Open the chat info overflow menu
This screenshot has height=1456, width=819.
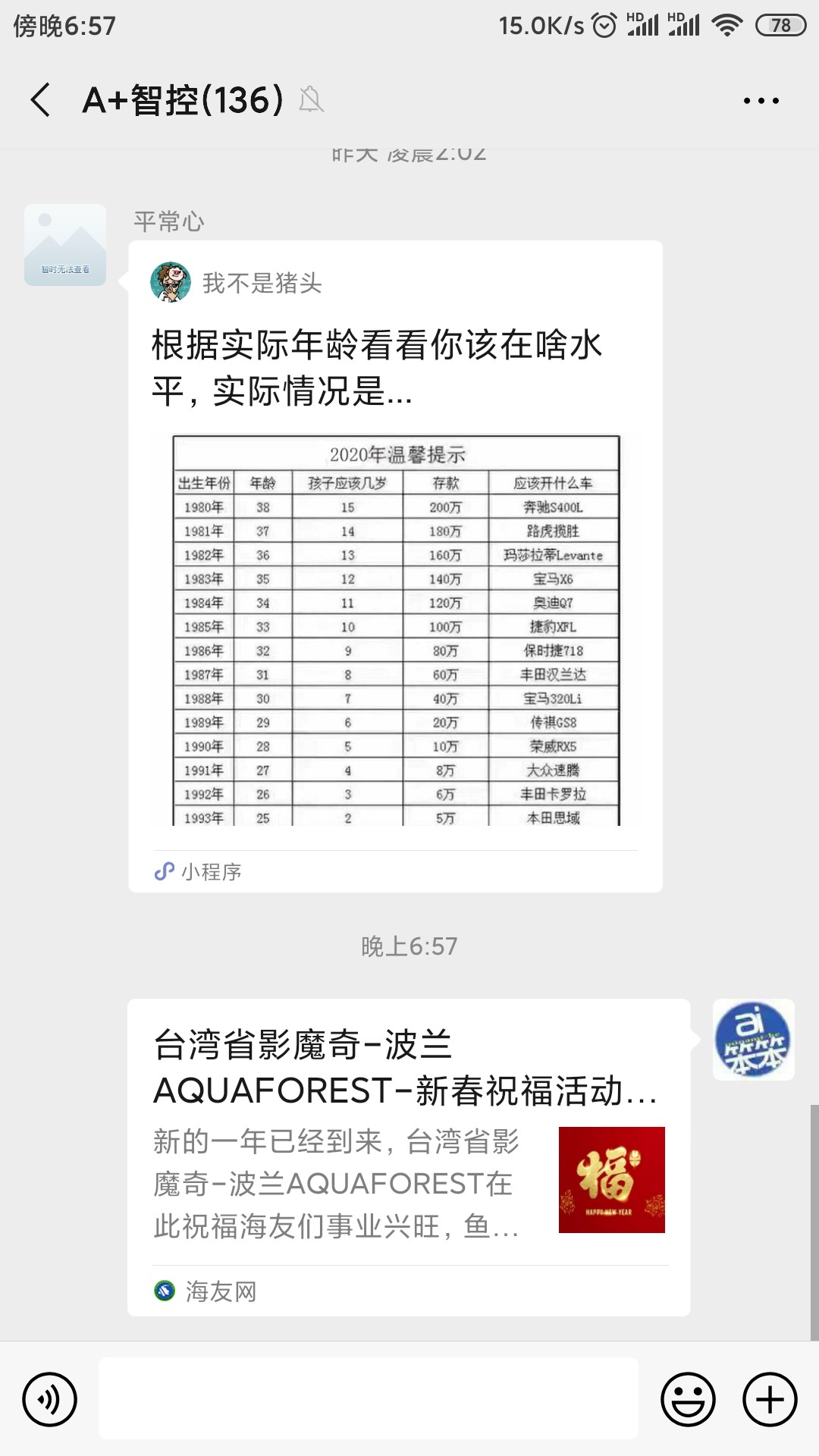pyautogui.click(x=761, y=100)
